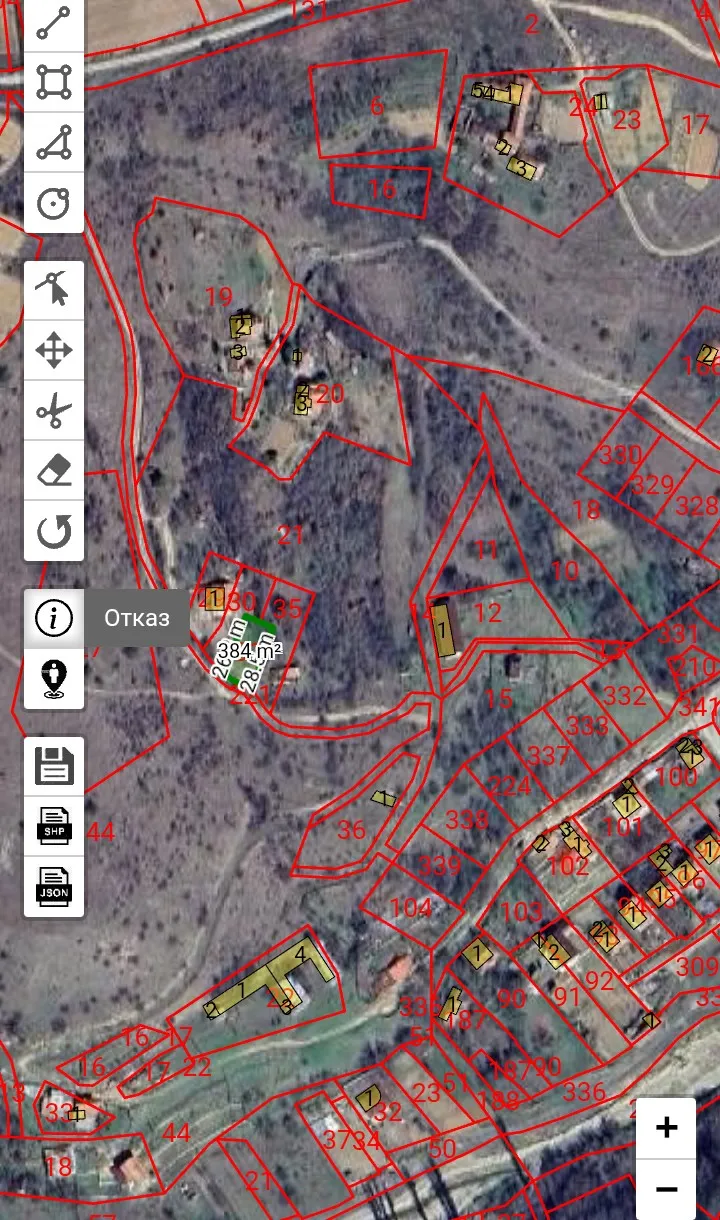Activate the scissors cut tool
The width and height of the screenshot is (720, 1220).
pyautogui.click(x=54, y=411)
